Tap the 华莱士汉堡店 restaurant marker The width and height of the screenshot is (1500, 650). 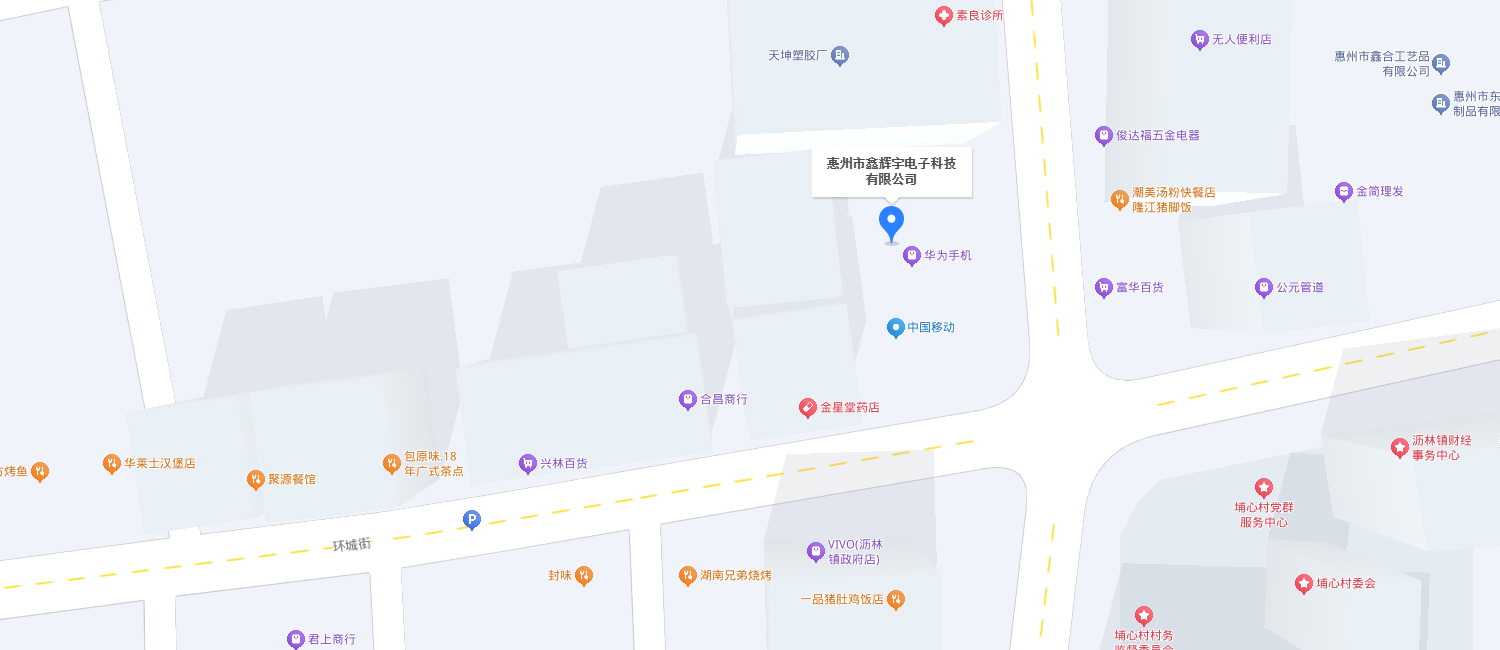(x=112, y=464)
